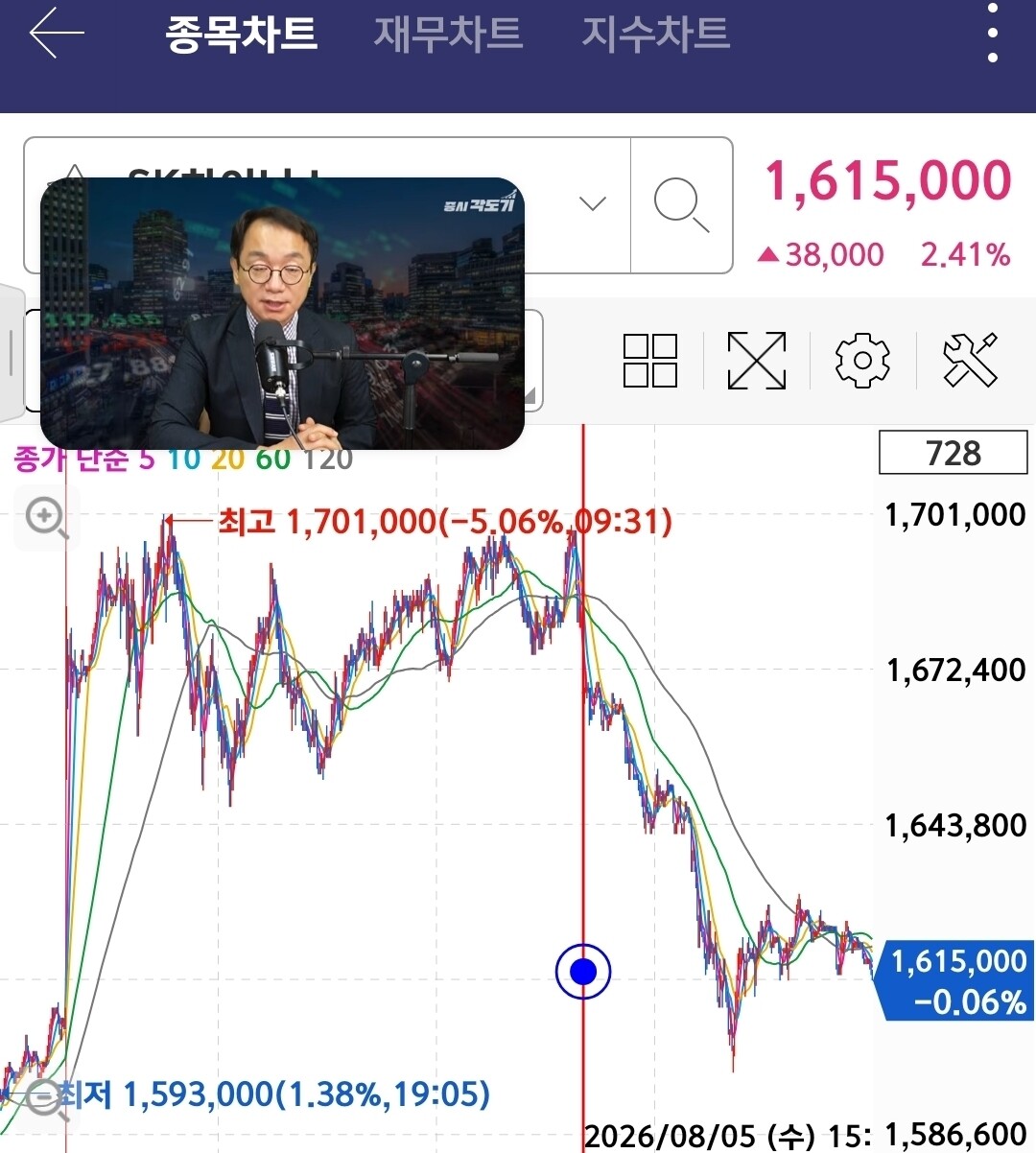The image size is (1036, 1153).
Task: Go back with the arrow icon
Action: click(56, 35)
